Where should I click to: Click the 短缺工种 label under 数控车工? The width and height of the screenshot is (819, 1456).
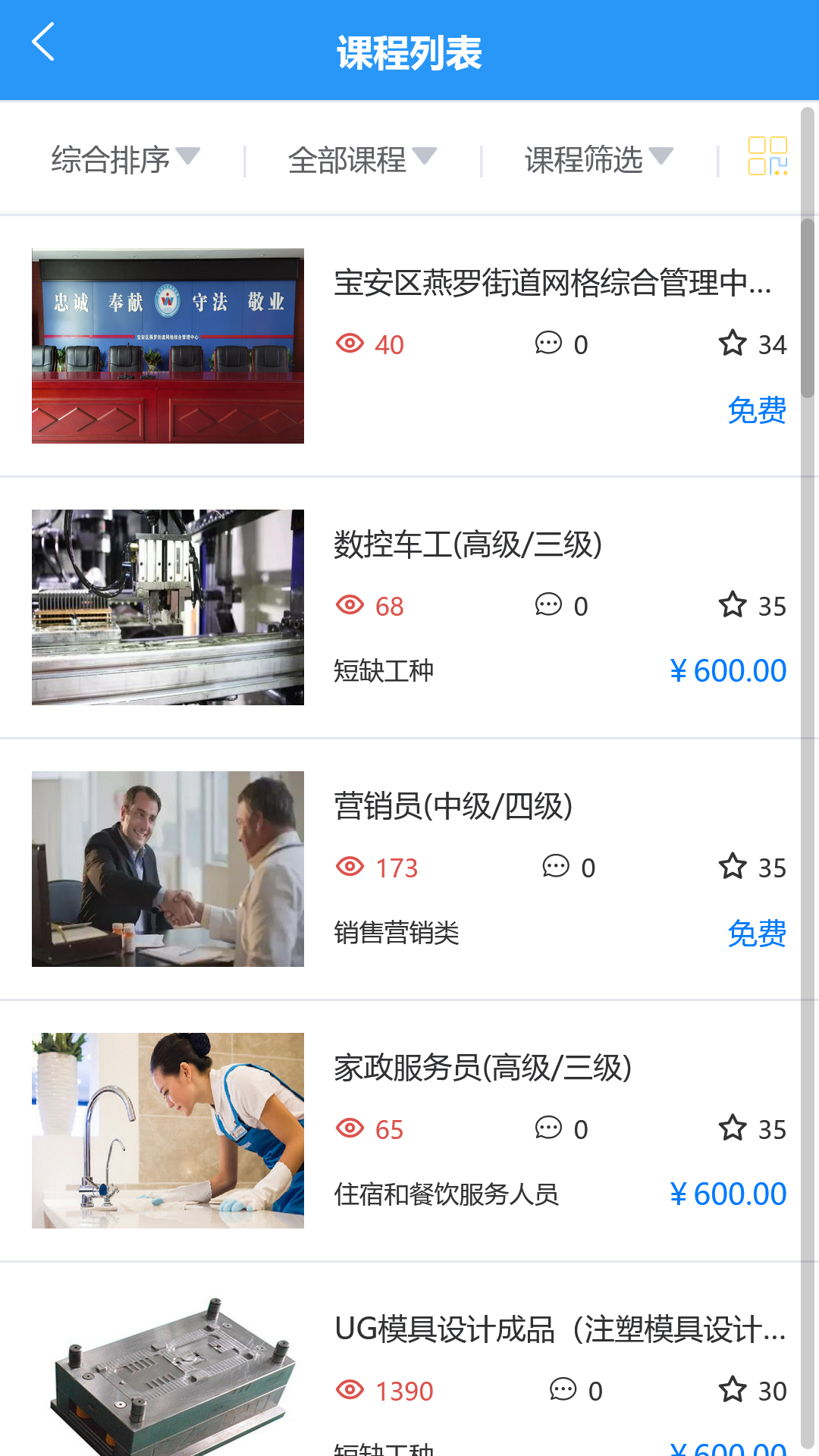382,670
